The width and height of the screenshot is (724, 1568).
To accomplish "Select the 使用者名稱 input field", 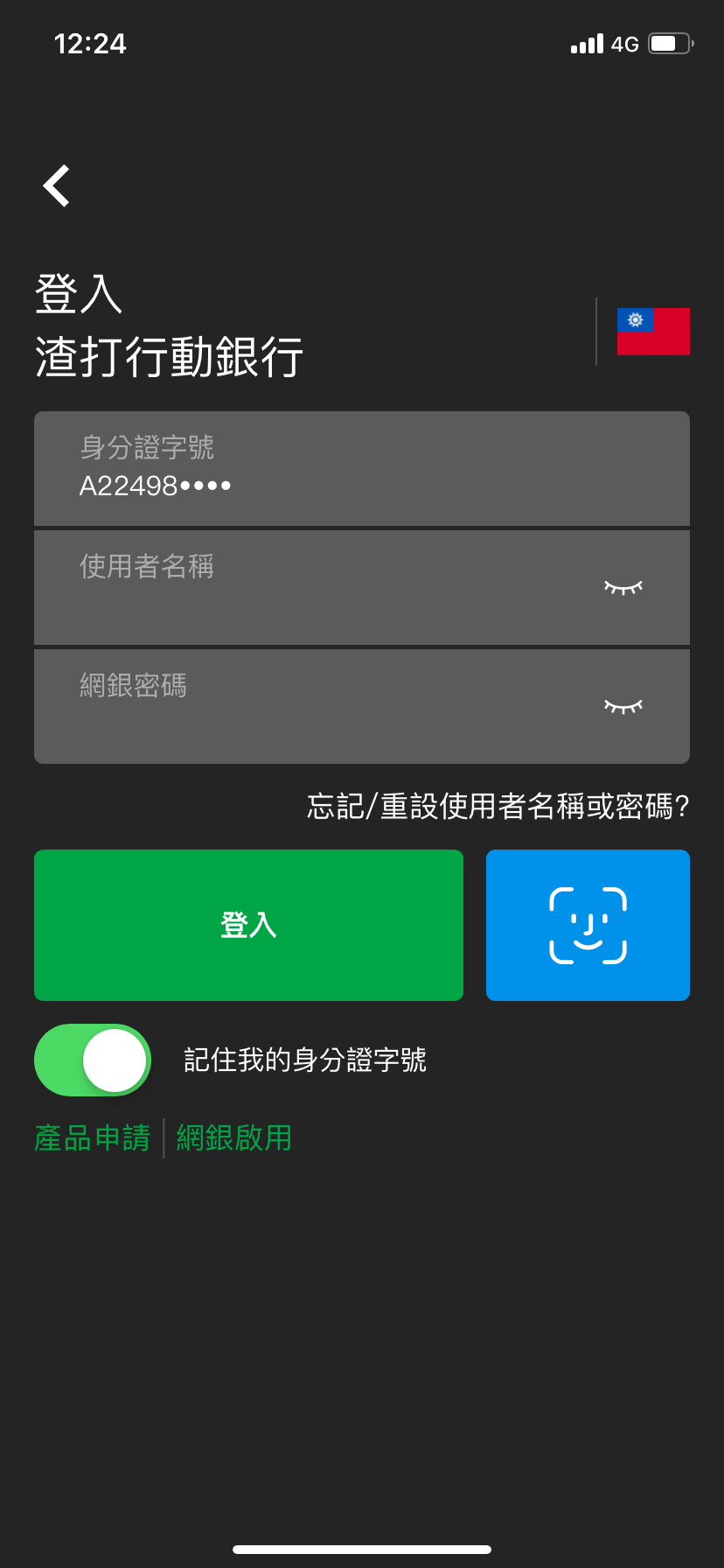I will 306,587.
